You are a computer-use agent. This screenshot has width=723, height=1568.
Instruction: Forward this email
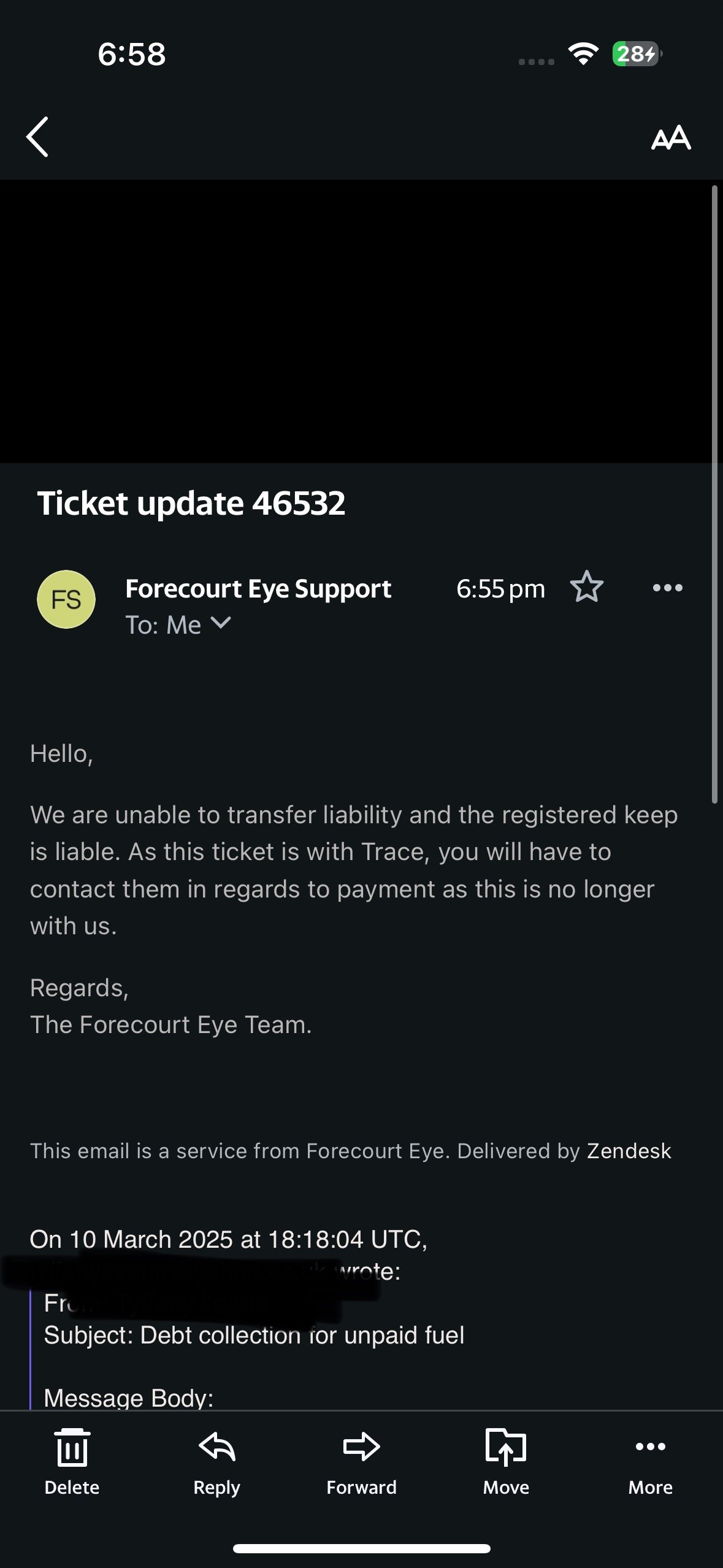pos(361,1462)
